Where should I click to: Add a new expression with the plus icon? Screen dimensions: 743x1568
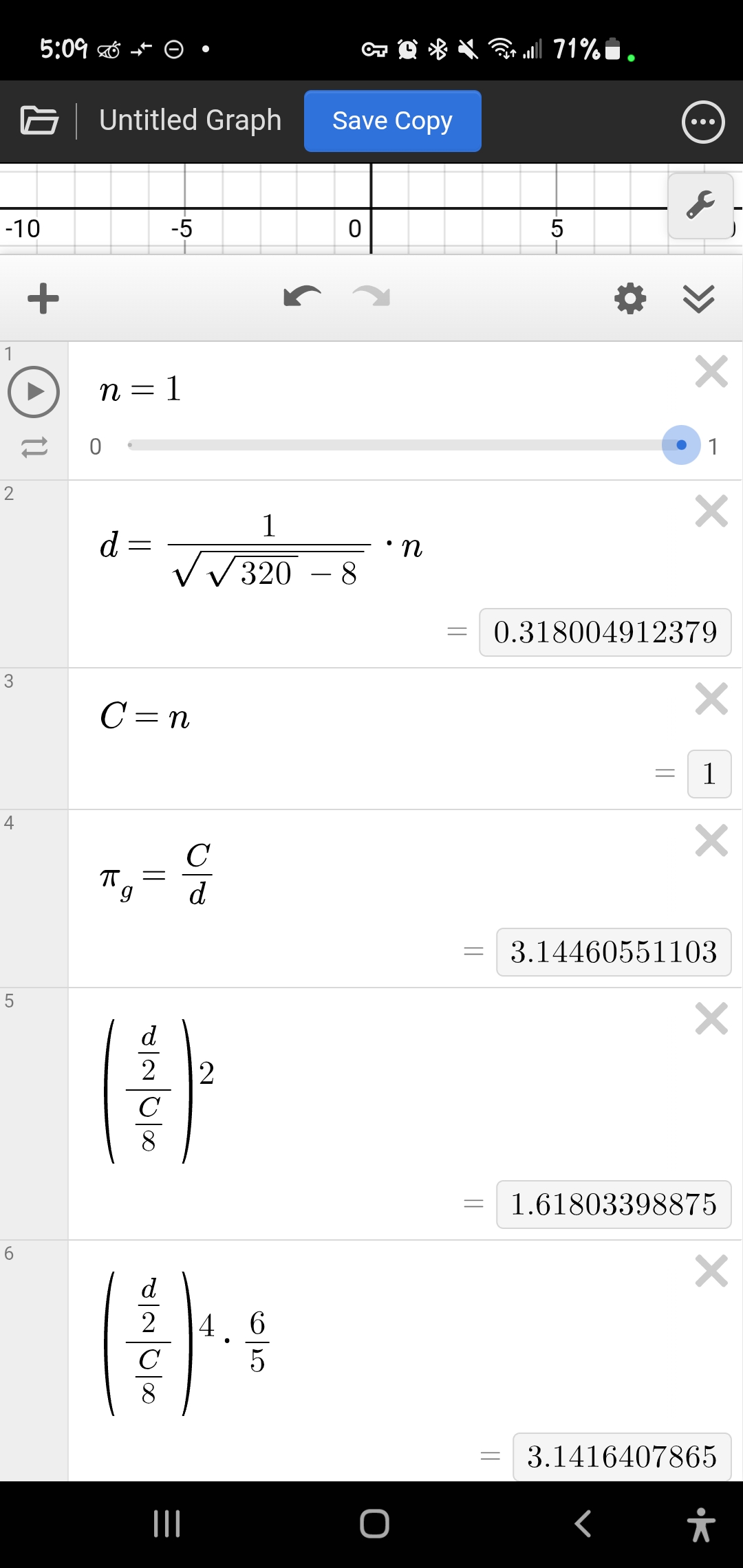41,298
